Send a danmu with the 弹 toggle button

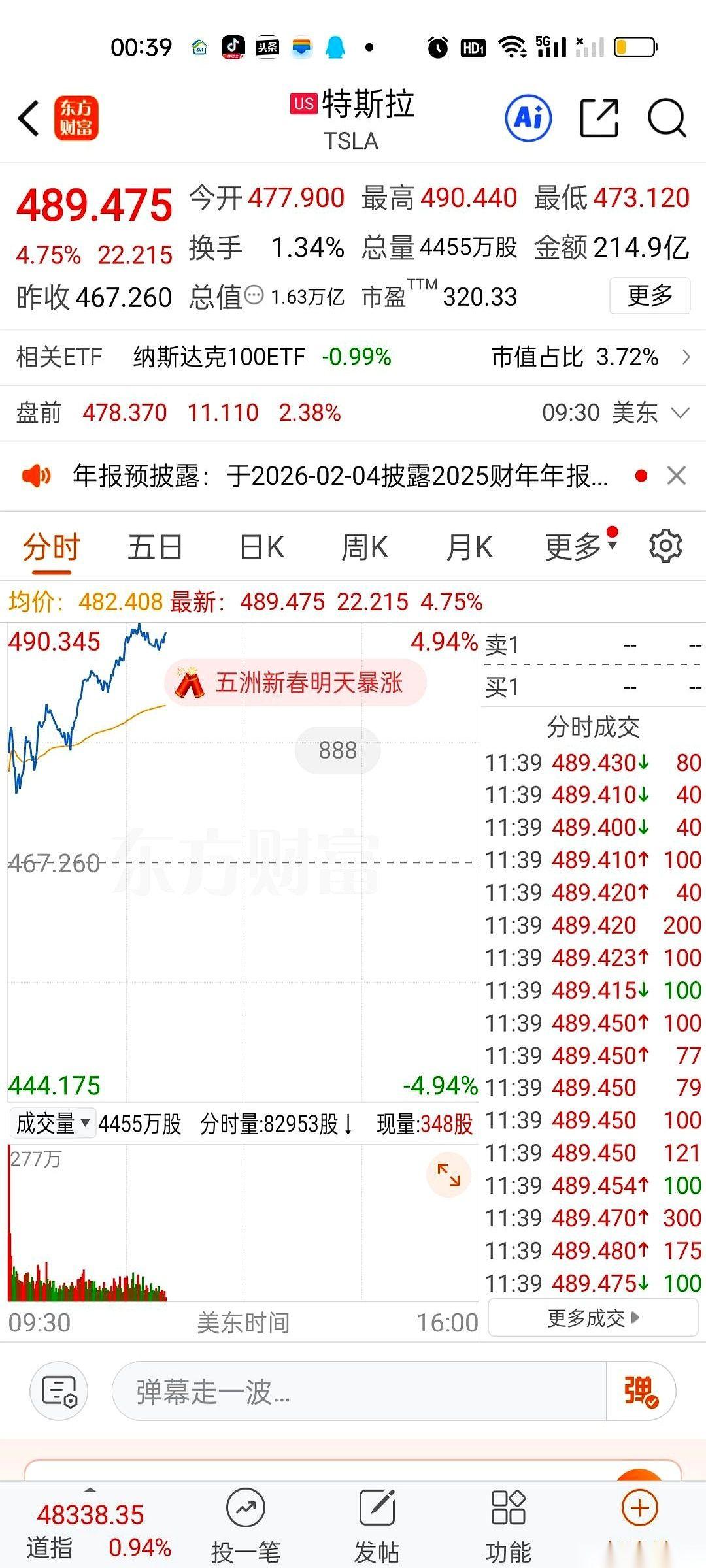pyautogui.click(x=641, y=1391)
